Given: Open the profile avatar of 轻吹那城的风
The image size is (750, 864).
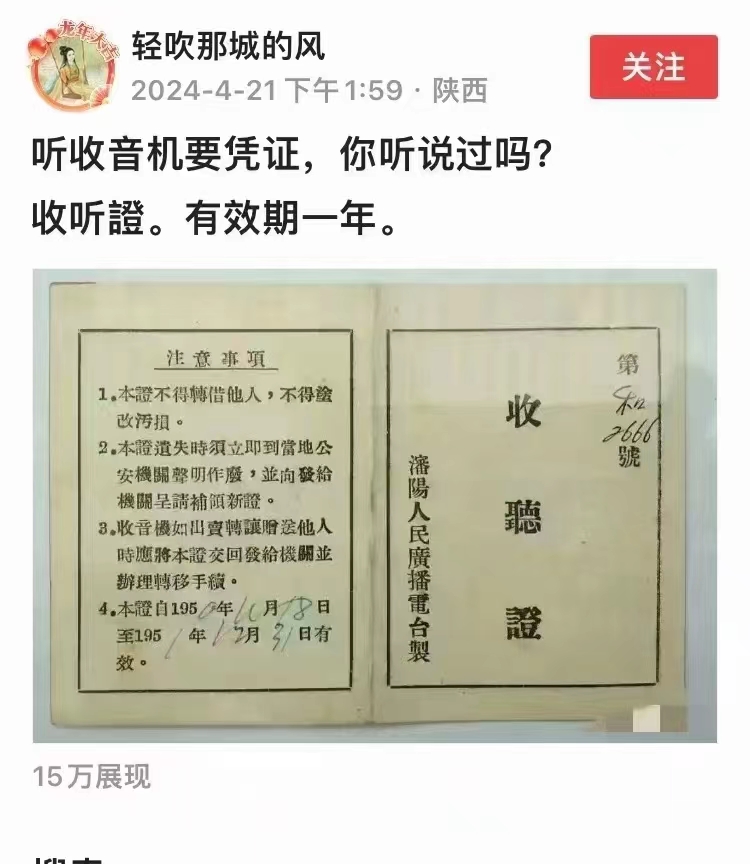Looking at the screenshot, I should 68,69.
